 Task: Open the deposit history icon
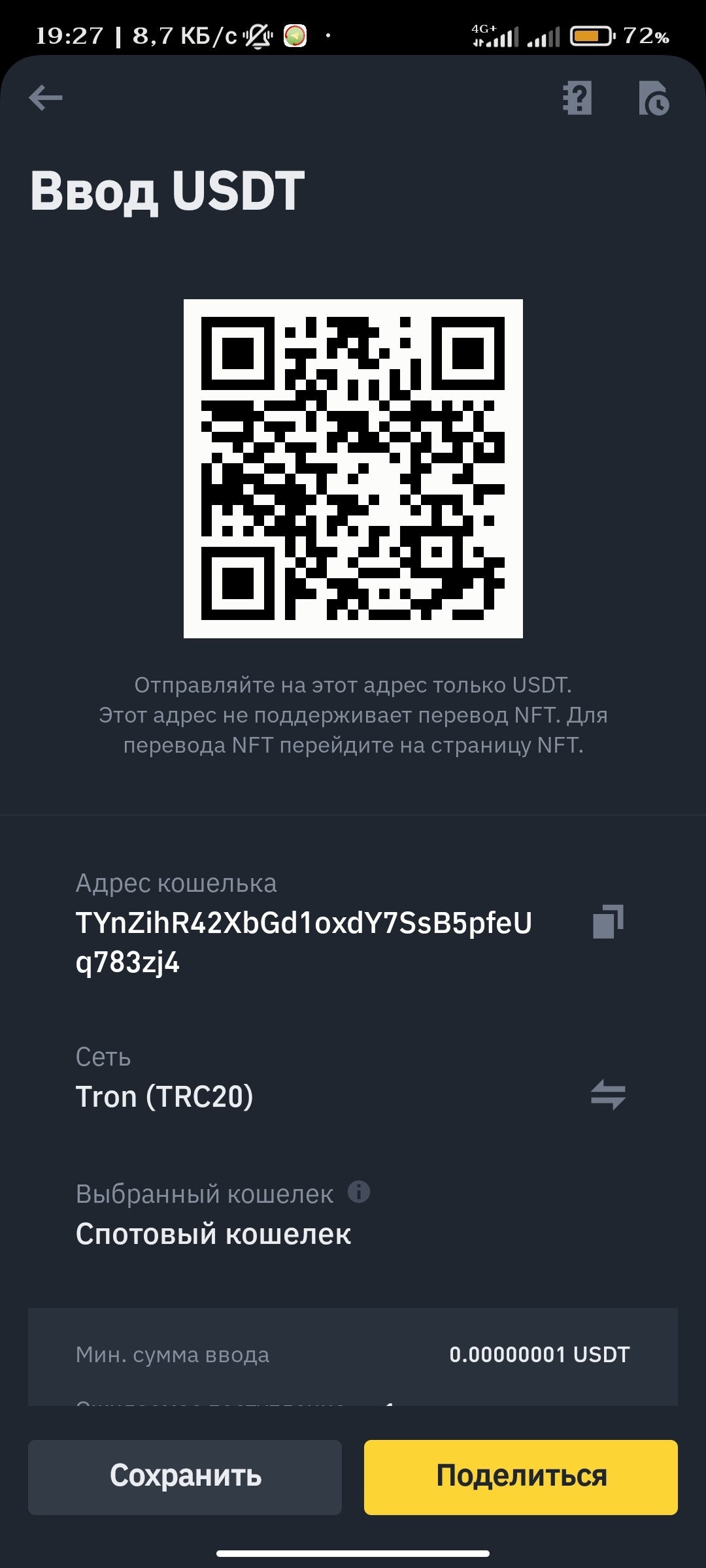(x=653, y=99)
